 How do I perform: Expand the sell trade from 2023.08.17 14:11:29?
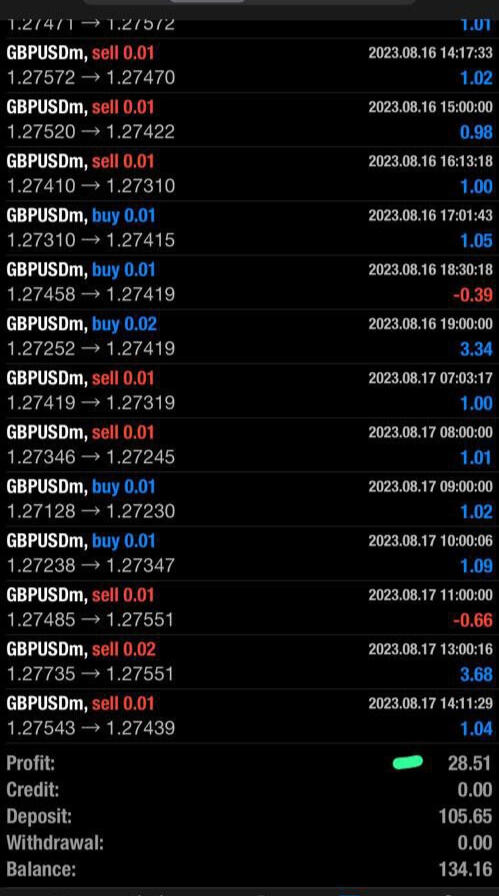pos(249,717)
